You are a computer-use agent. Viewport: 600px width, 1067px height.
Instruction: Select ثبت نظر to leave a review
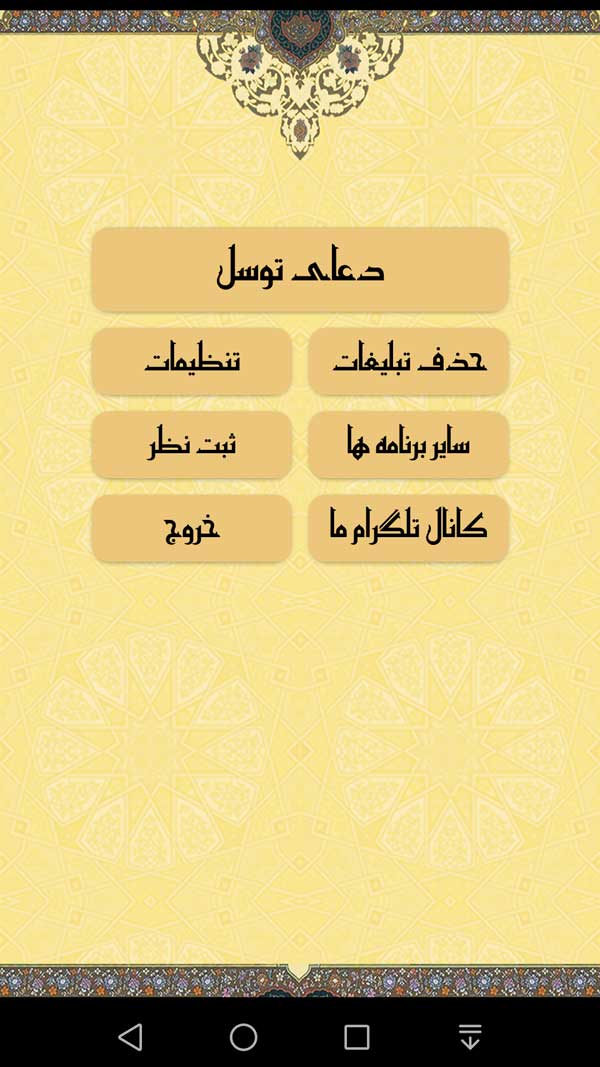(192, 444)
